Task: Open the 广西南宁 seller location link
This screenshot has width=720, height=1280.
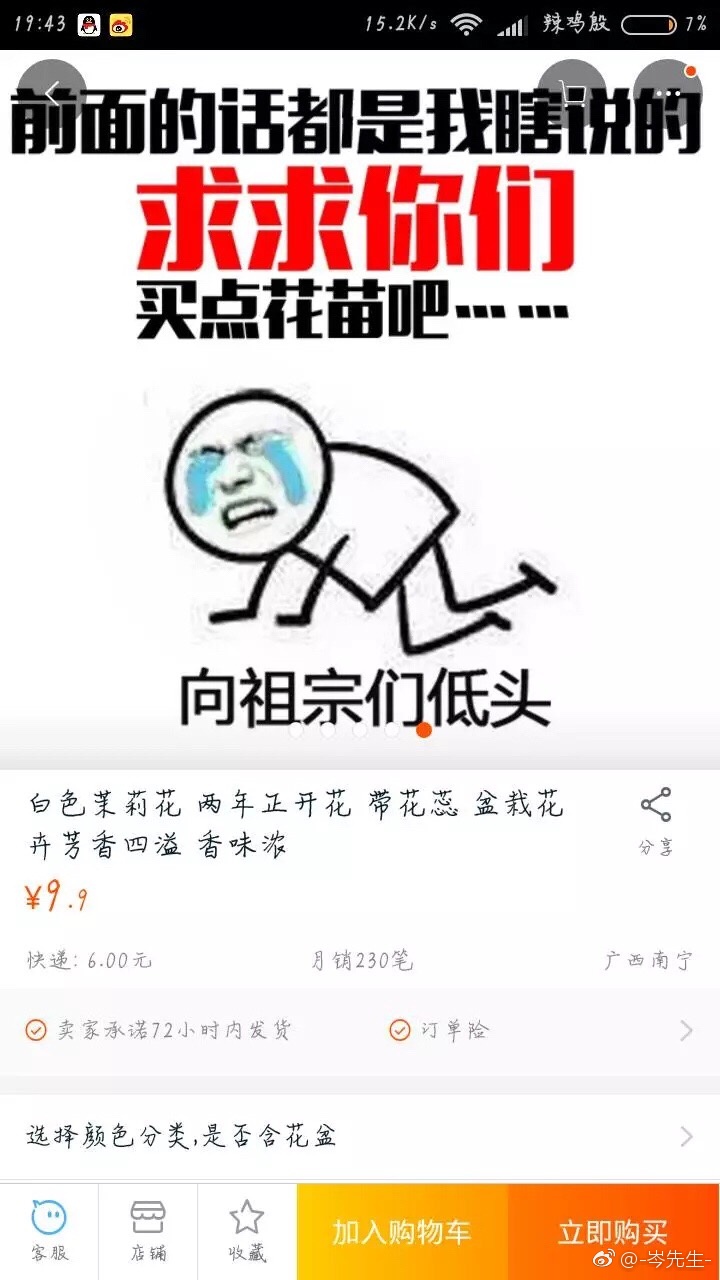Action: (x=649, y=960)
